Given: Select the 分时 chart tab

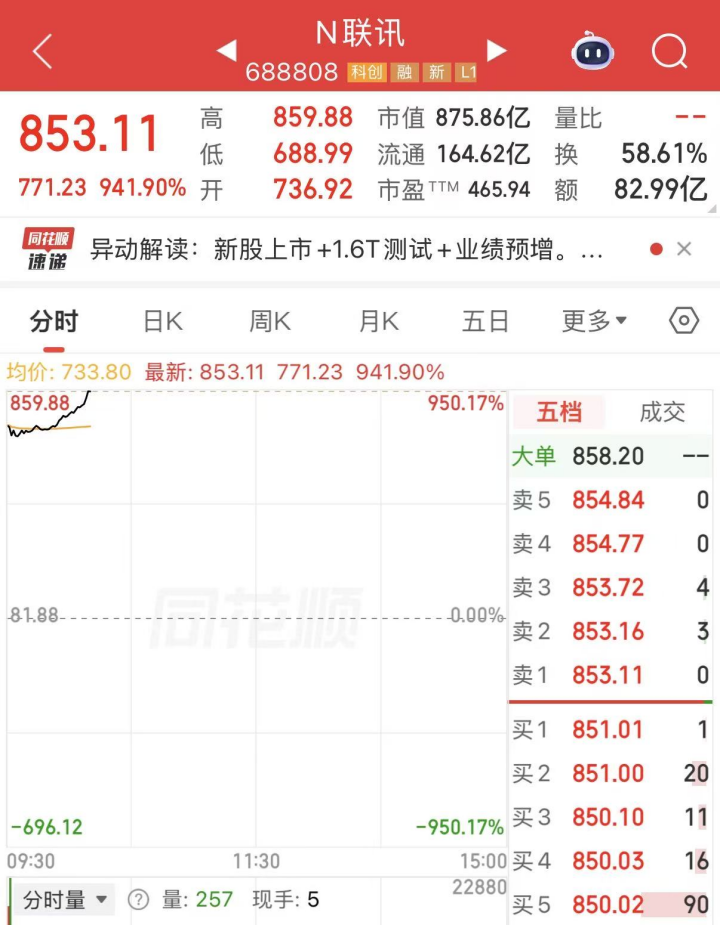Looking at the screenshot, I should [x=54, y=321].
